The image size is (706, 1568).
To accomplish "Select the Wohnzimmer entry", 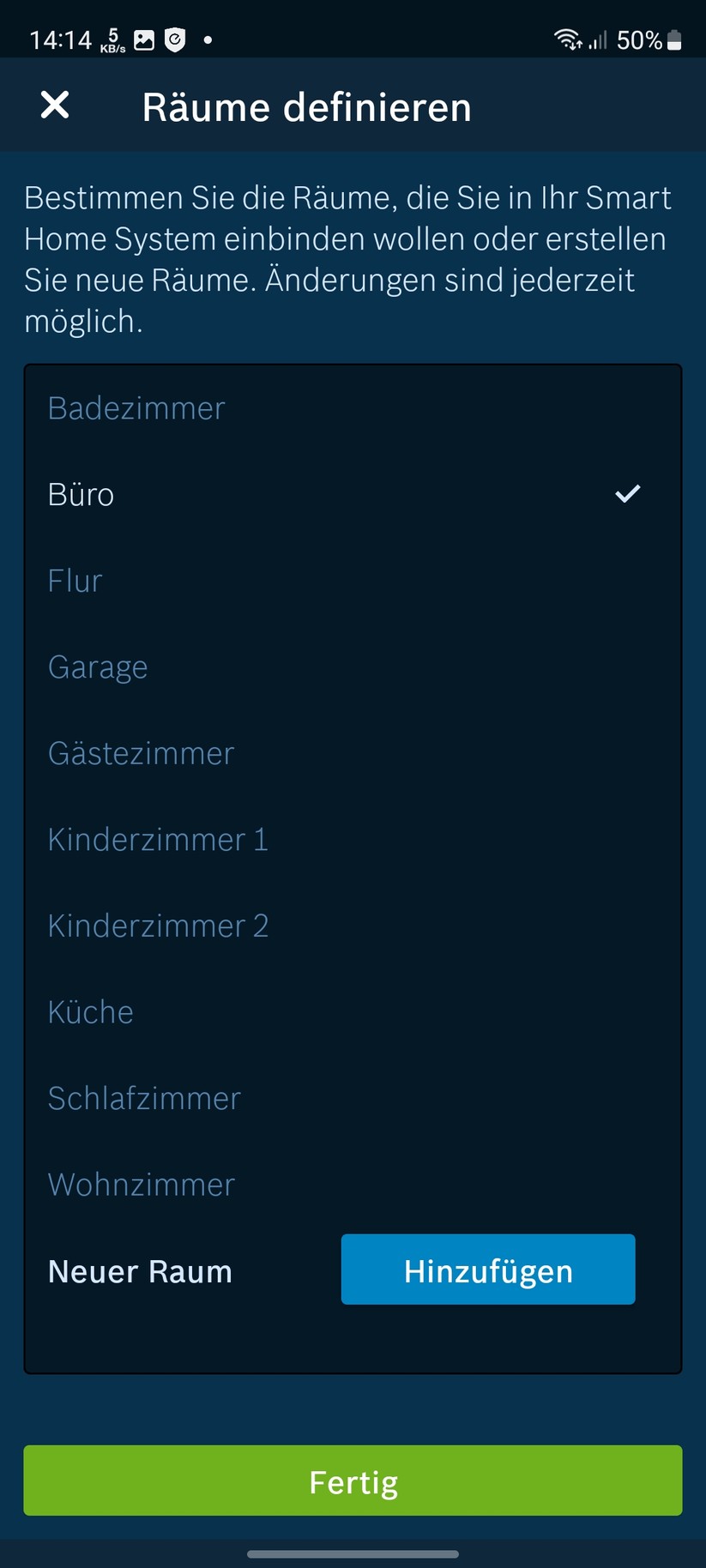I will [x=141, y=1185].
